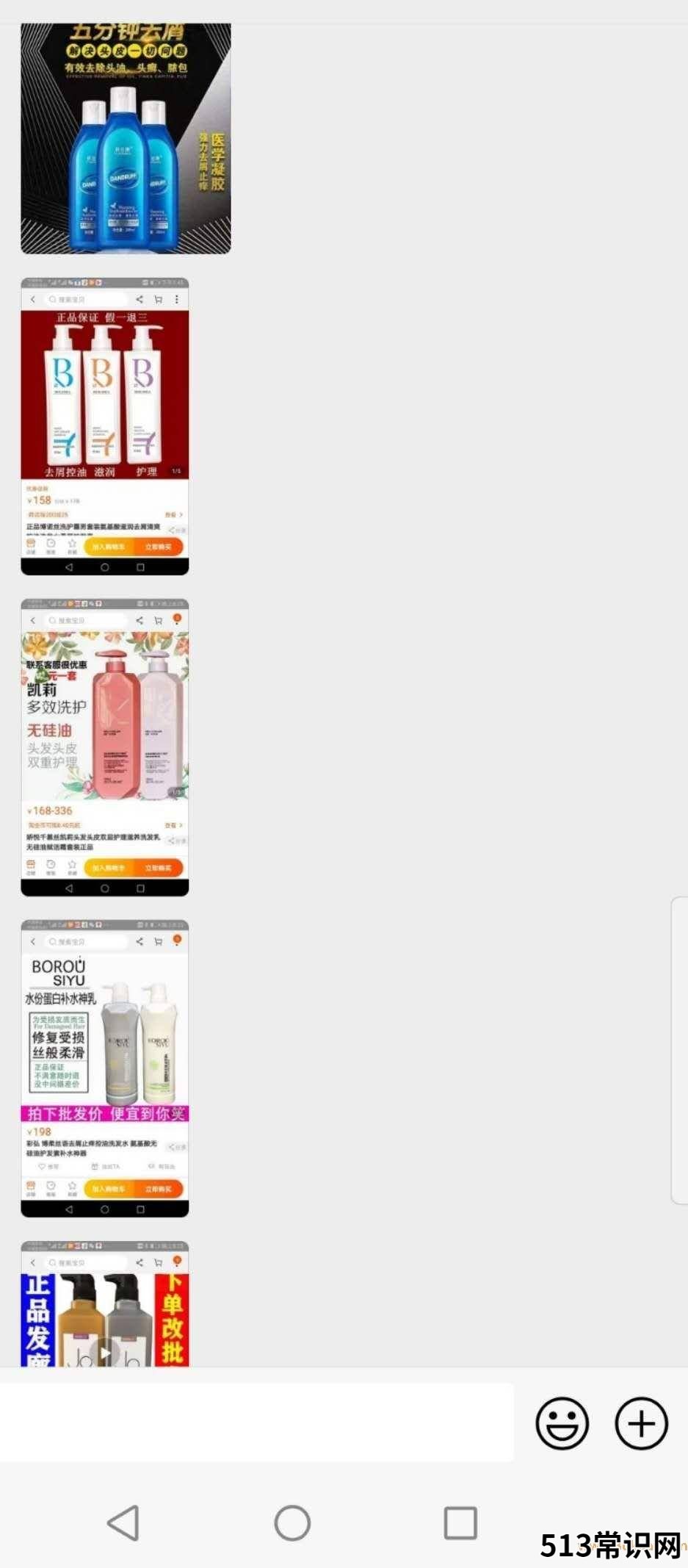Open the ¥158 B shampoo screenshot
Image resolution: width=688 pixels, height=1568 pixels.
tap(105, 426)
